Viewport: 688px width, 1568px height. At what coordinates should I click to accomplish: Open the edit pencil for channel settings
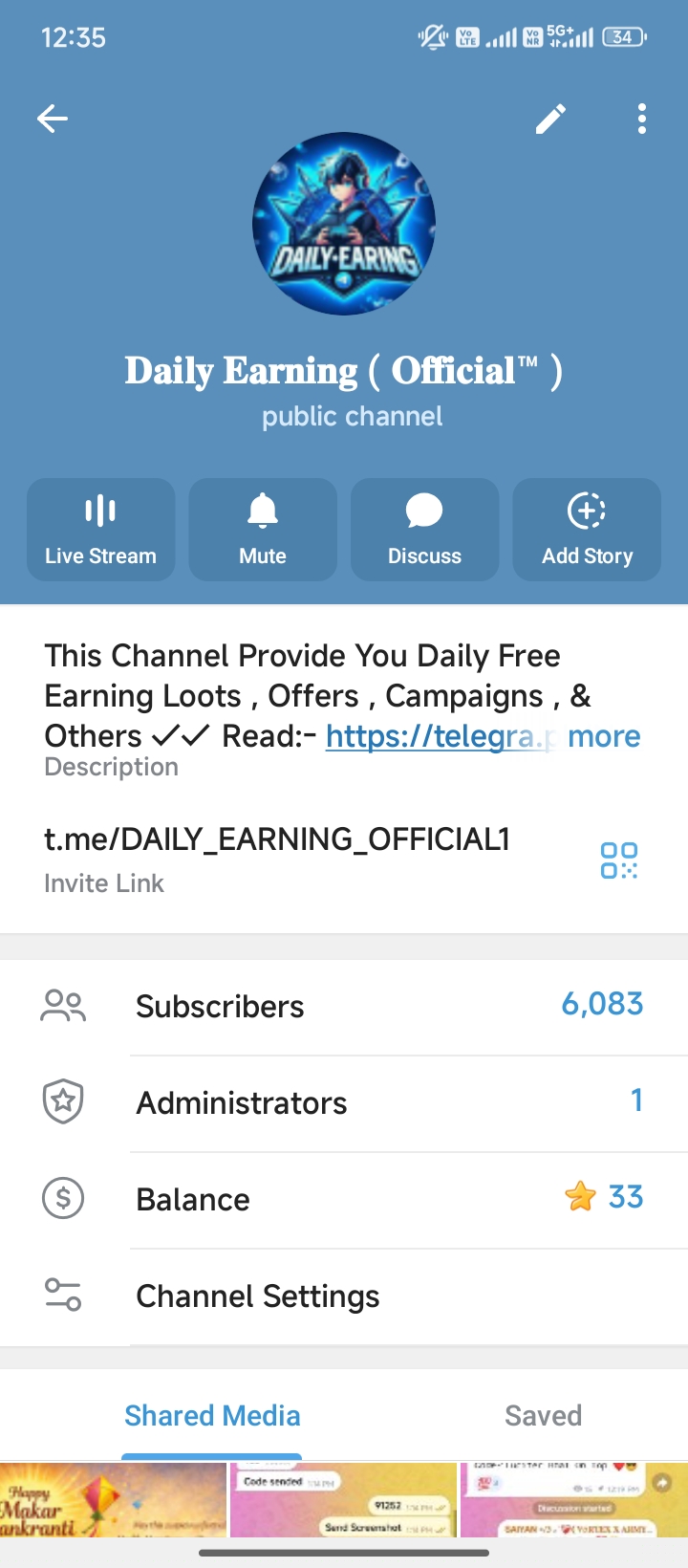tap(550, 118)
